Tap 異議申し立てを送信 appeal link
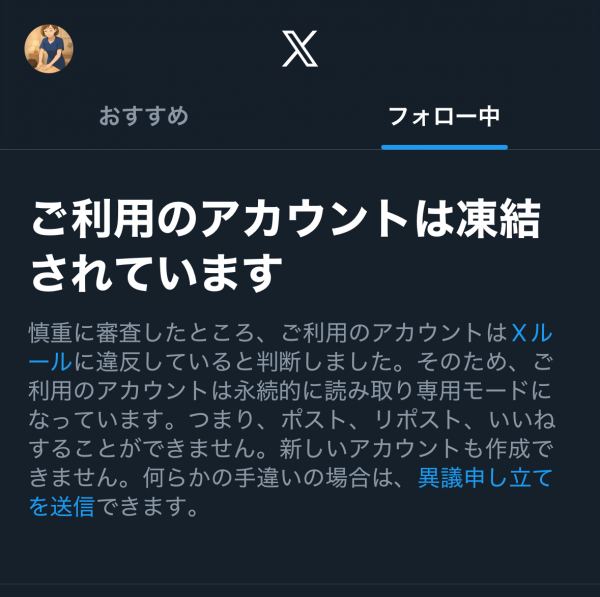The image size is (600, 597). click(485, 477)
